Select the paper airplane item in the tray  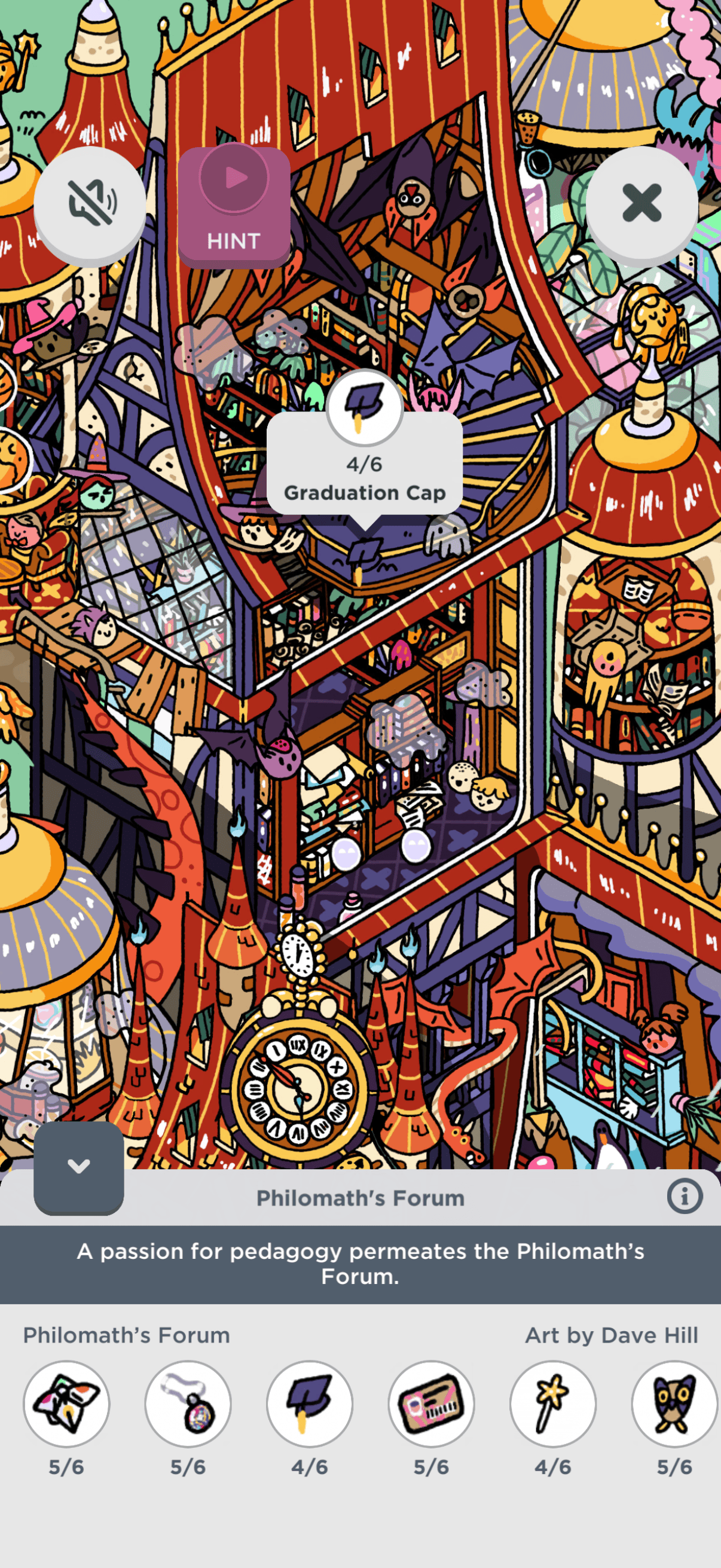(66, 1404)
